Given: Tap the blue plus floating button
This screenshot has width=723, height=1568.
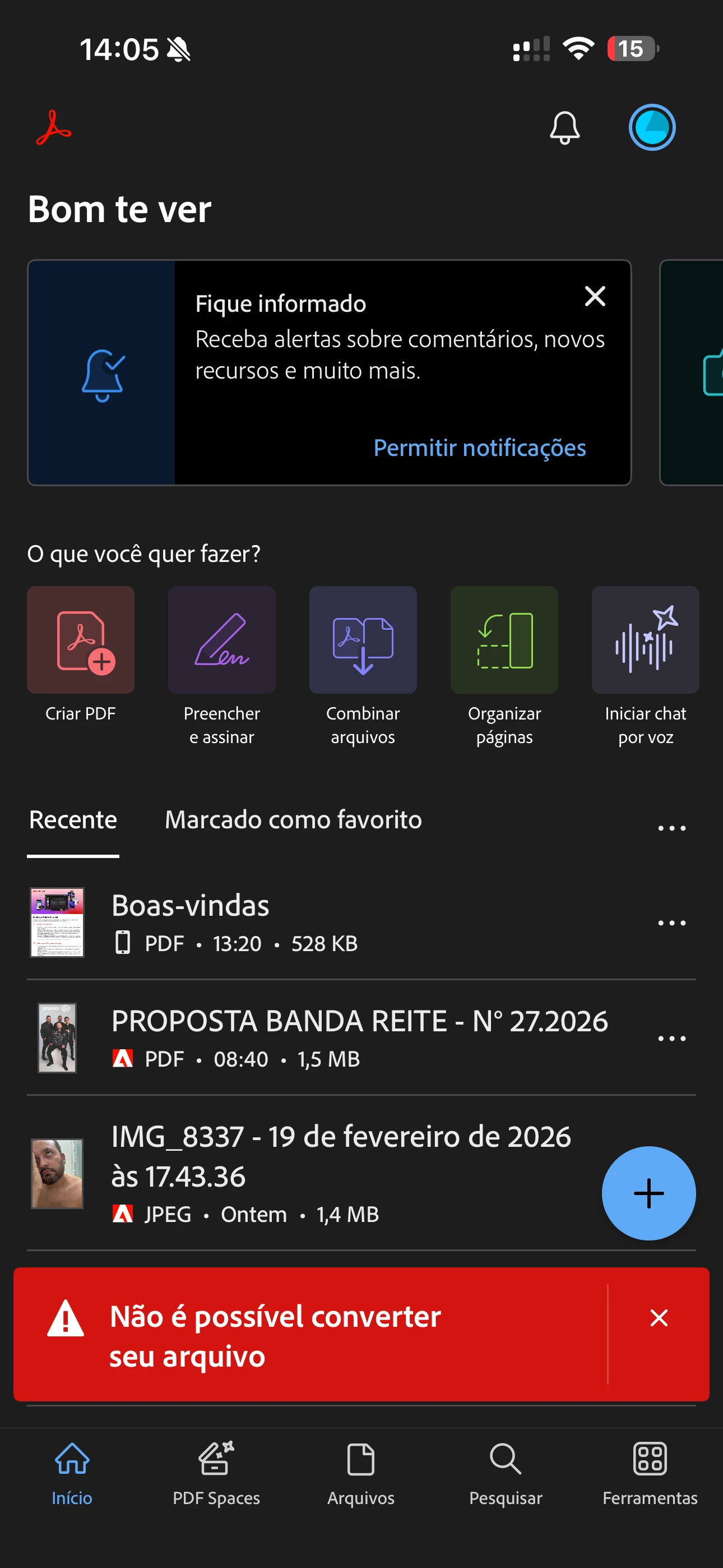Looking at the screenshot, I should (648, 1193).
